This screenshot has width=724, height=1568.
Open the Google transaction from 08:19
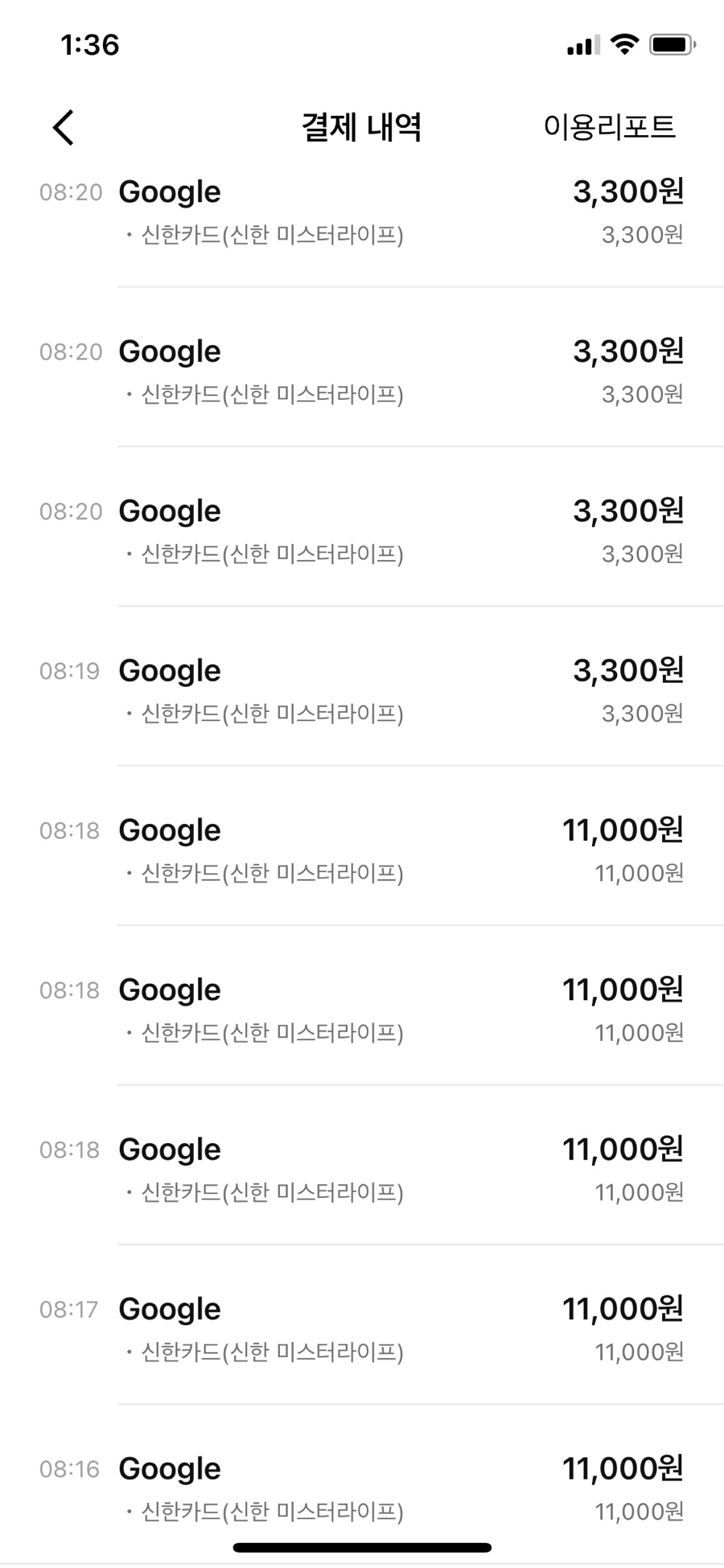click(x=169, y=670)
